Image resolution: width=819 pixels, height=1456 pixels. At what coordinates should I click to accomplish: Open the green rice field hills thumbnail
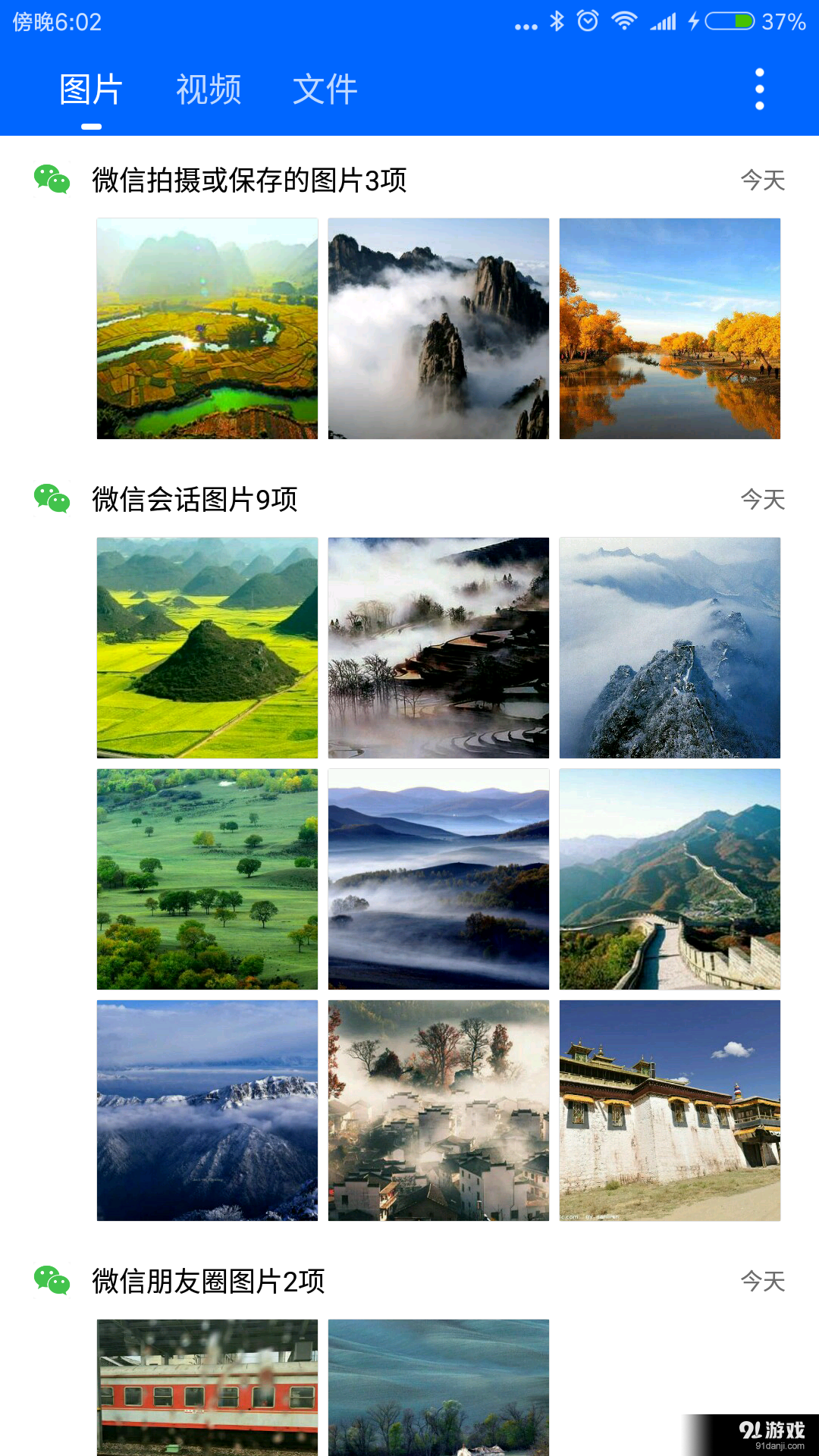click(x=206, y=647)
